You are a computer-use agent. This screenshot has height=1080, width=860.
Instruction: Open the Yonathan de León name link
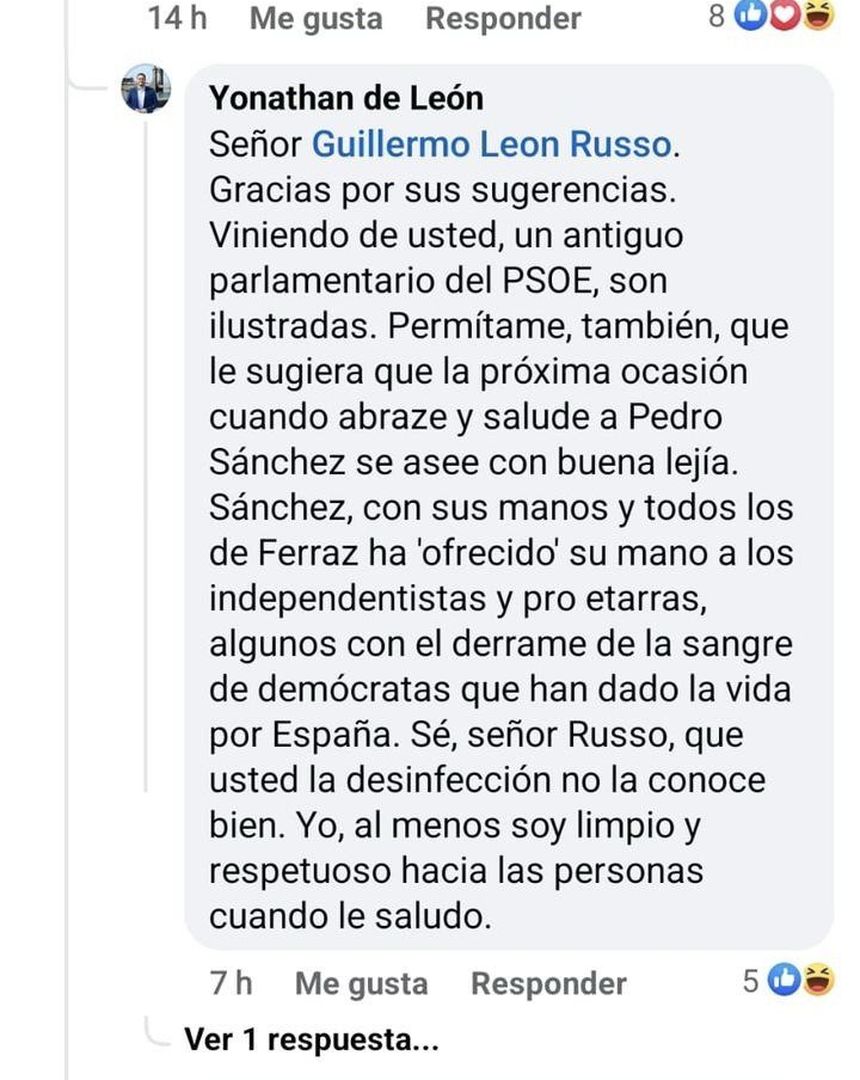(x=347, y=97)
